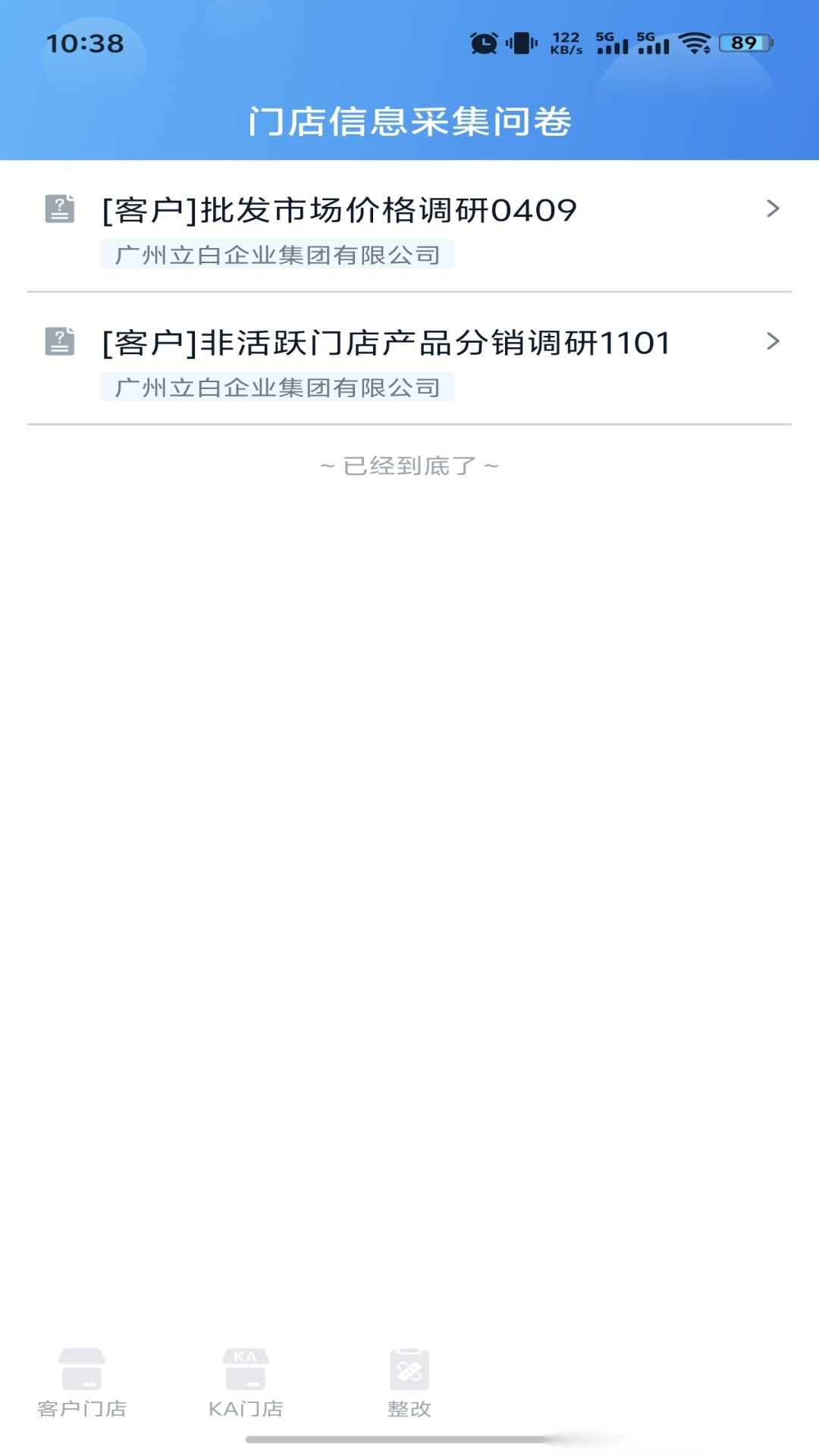The image size is (819, 1456).
Task: Tap the document icon beside 非活跃门店产品分销调研1101
Action: pyautogui.click(x=60, y=340)
